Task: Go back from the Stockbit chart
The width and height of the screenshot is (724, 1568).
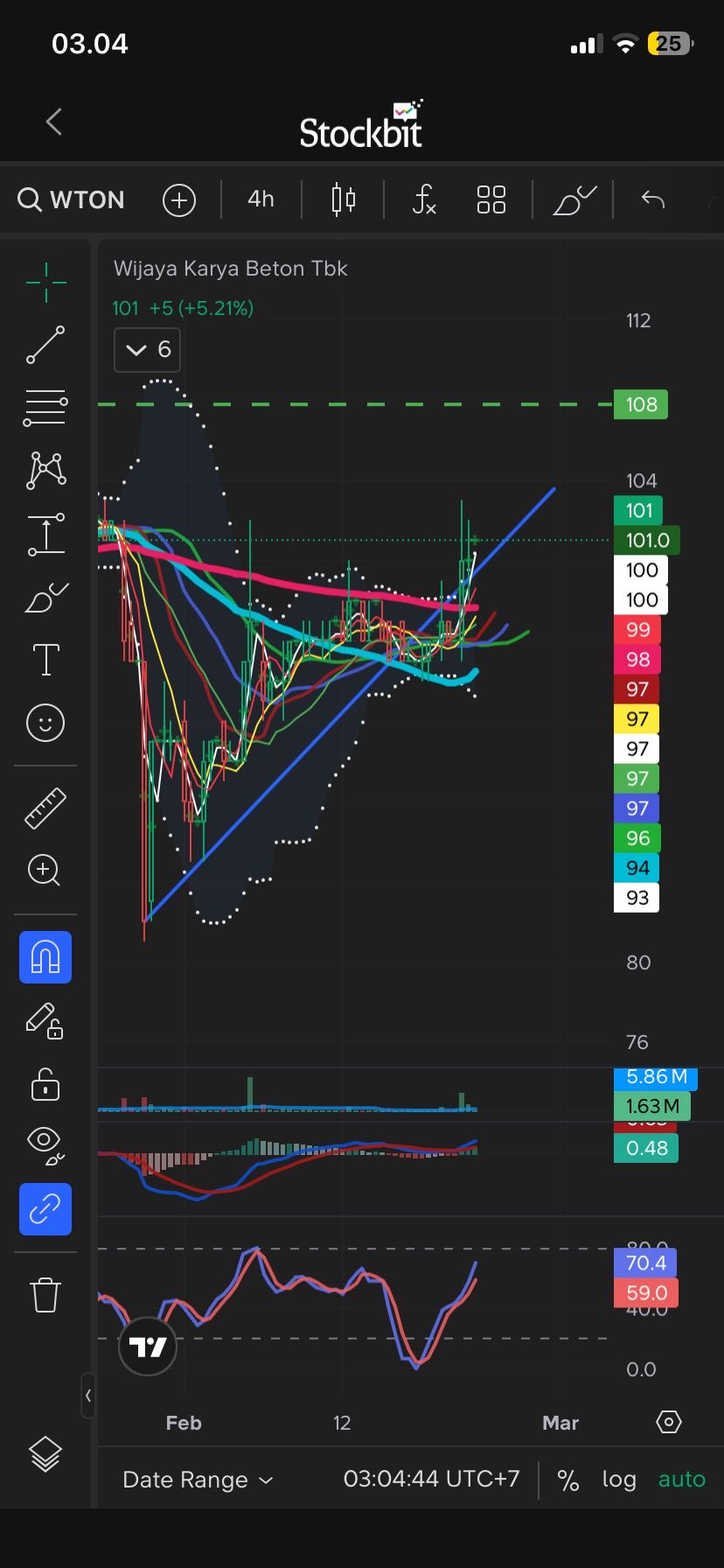Action: coord(54,122)
